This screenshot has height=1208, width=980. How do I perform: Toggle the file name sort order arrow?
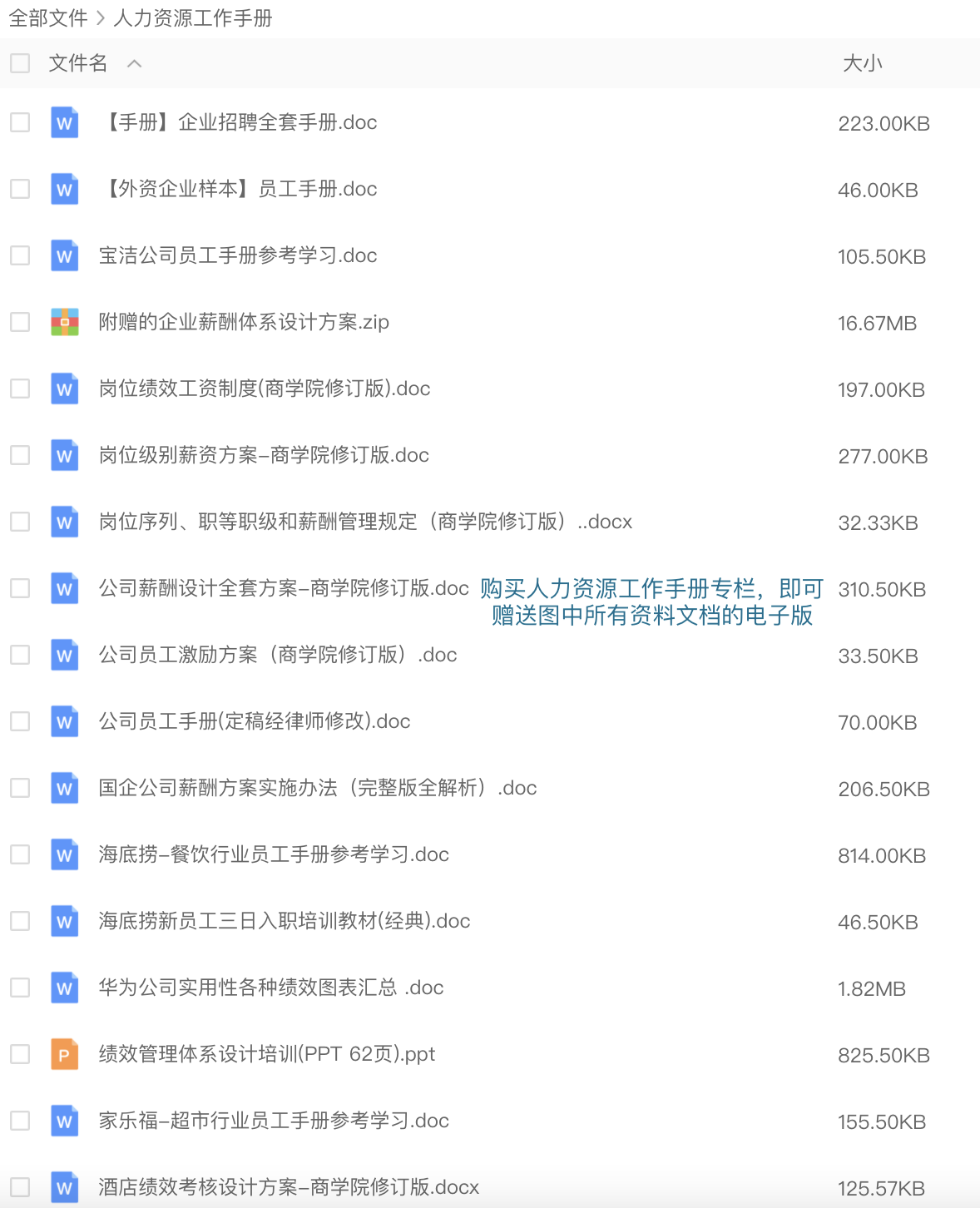[x=135, y=63]
